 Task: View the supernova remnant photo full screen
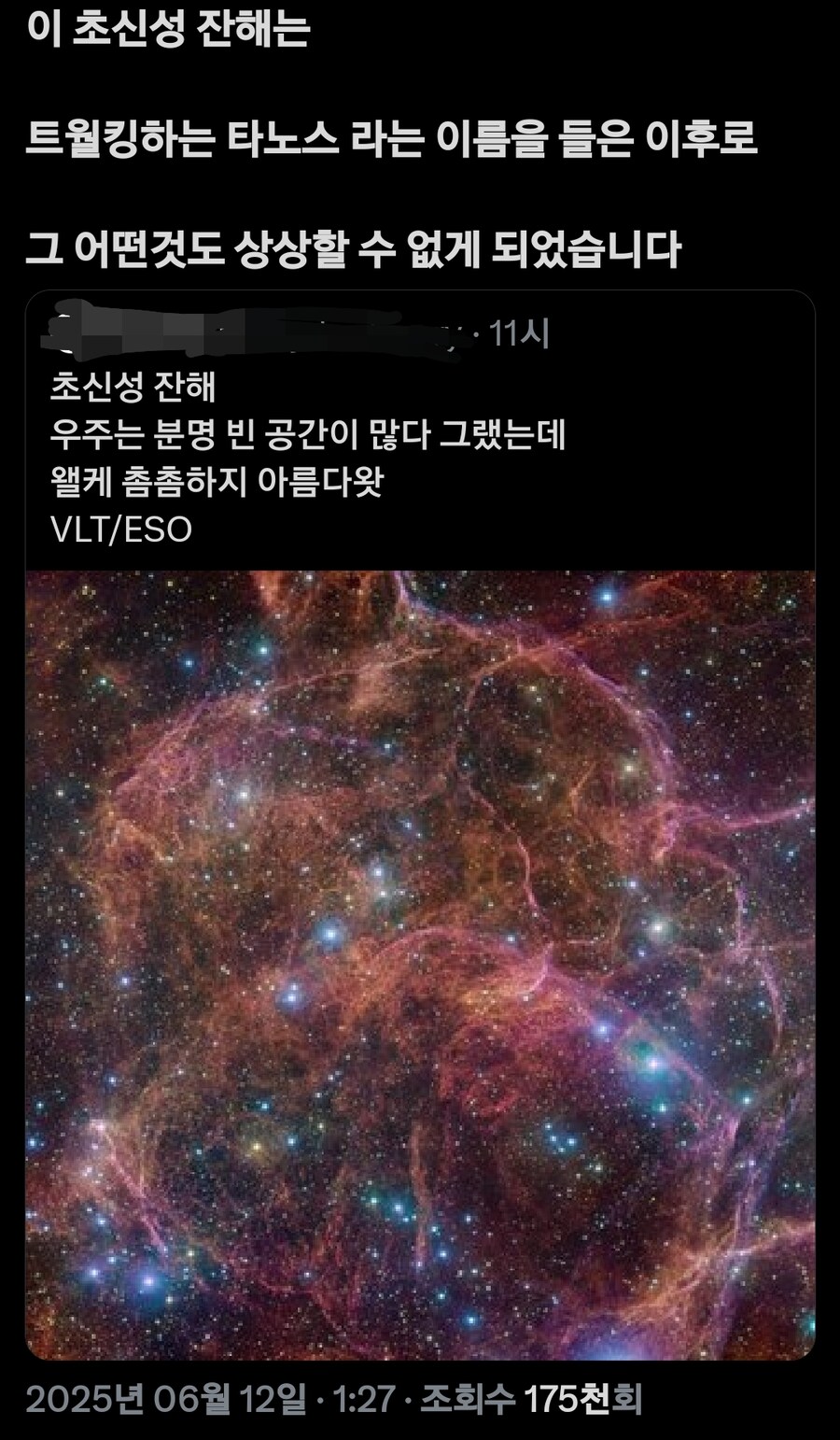[x=420, y=965]
